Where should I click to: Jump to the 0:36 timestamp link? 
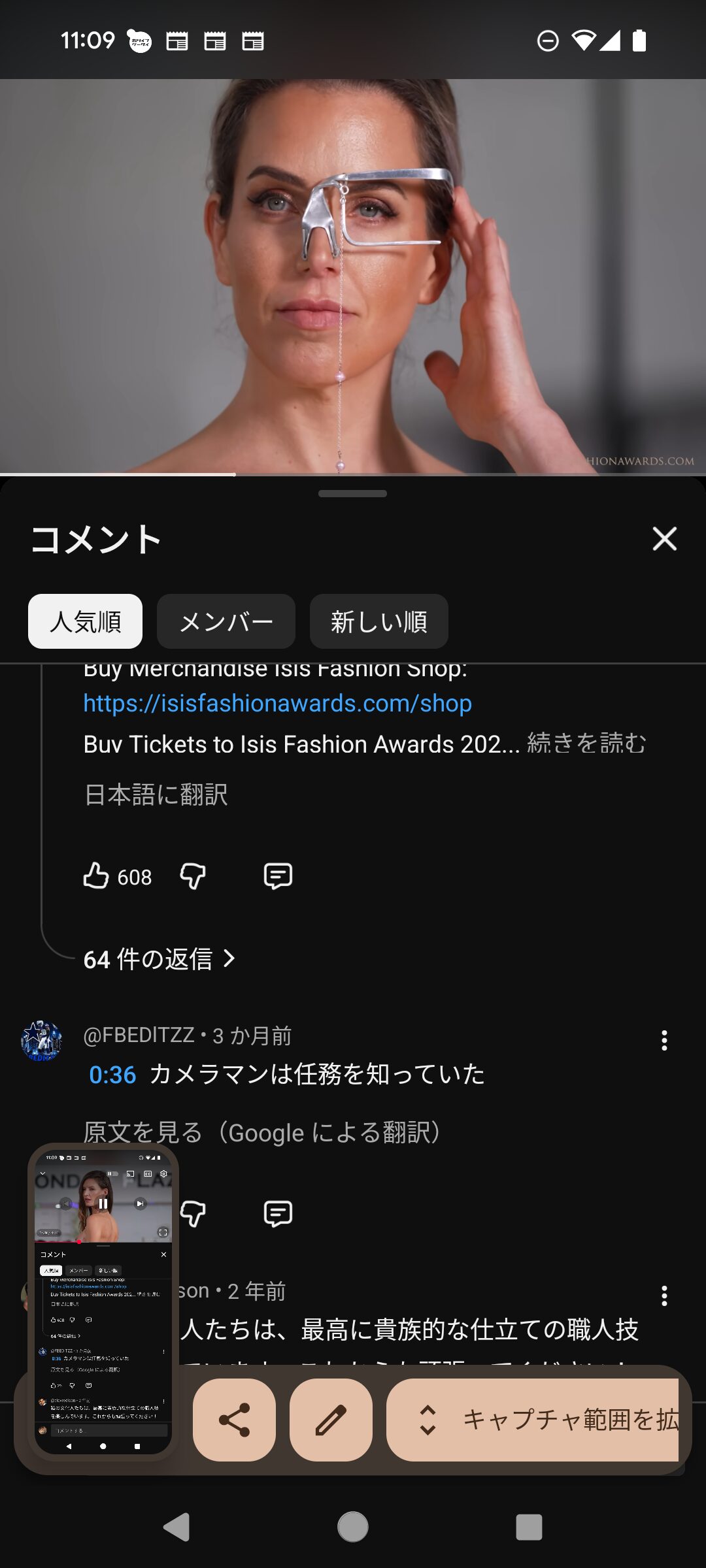[x=112, y=1075]
